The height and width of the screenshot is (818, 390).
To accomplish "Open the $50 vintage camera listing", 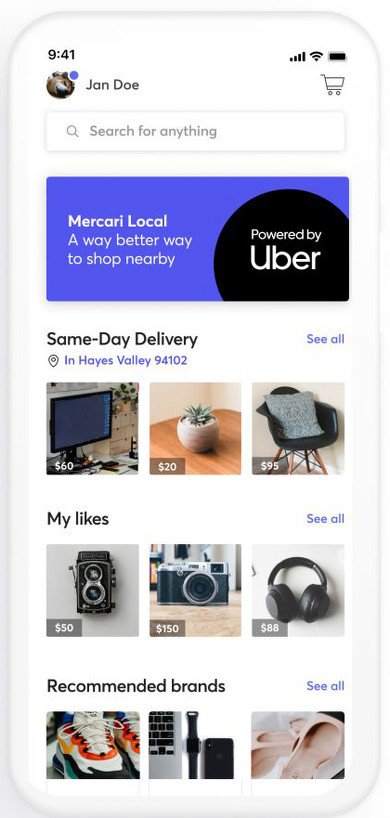I will coord(92,591).
